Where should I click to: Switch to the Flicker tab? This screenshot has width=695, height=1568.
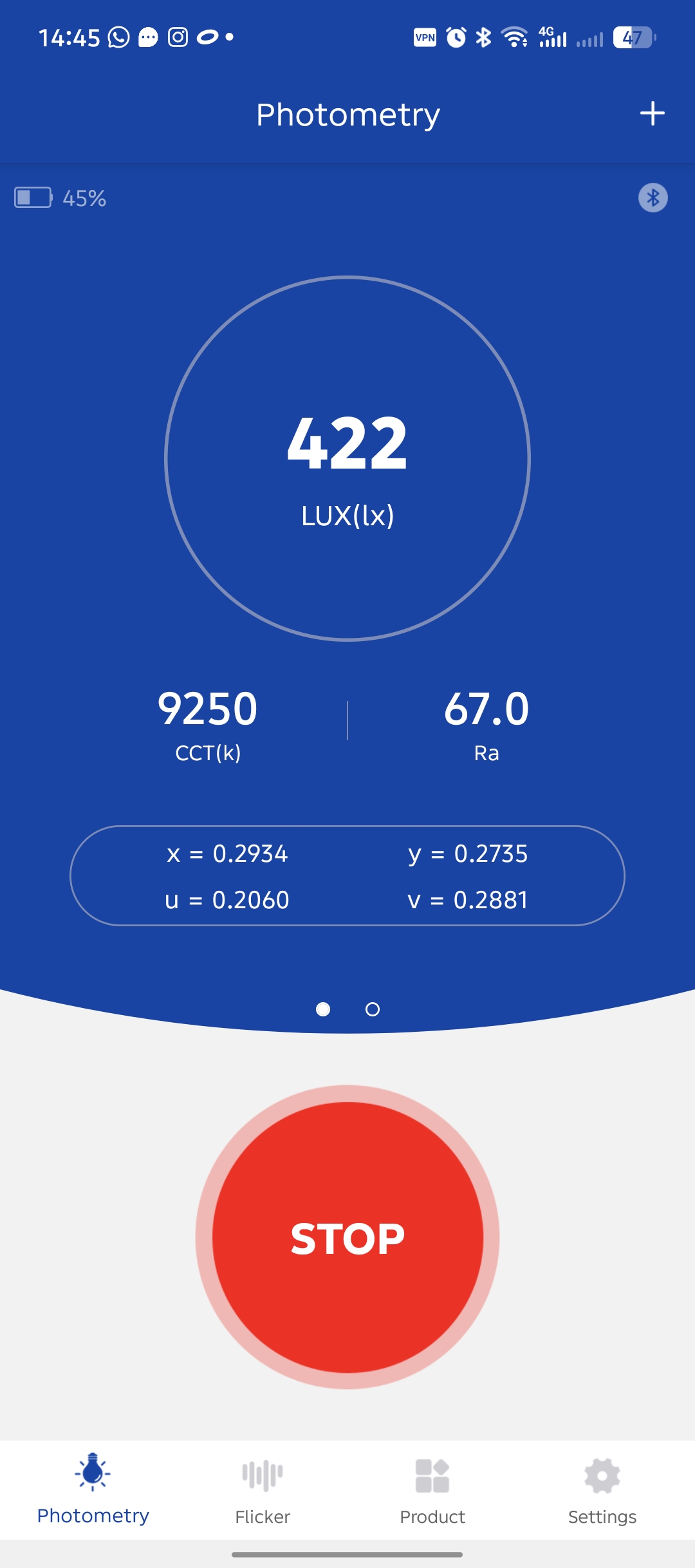click(x=263, y=1489)
